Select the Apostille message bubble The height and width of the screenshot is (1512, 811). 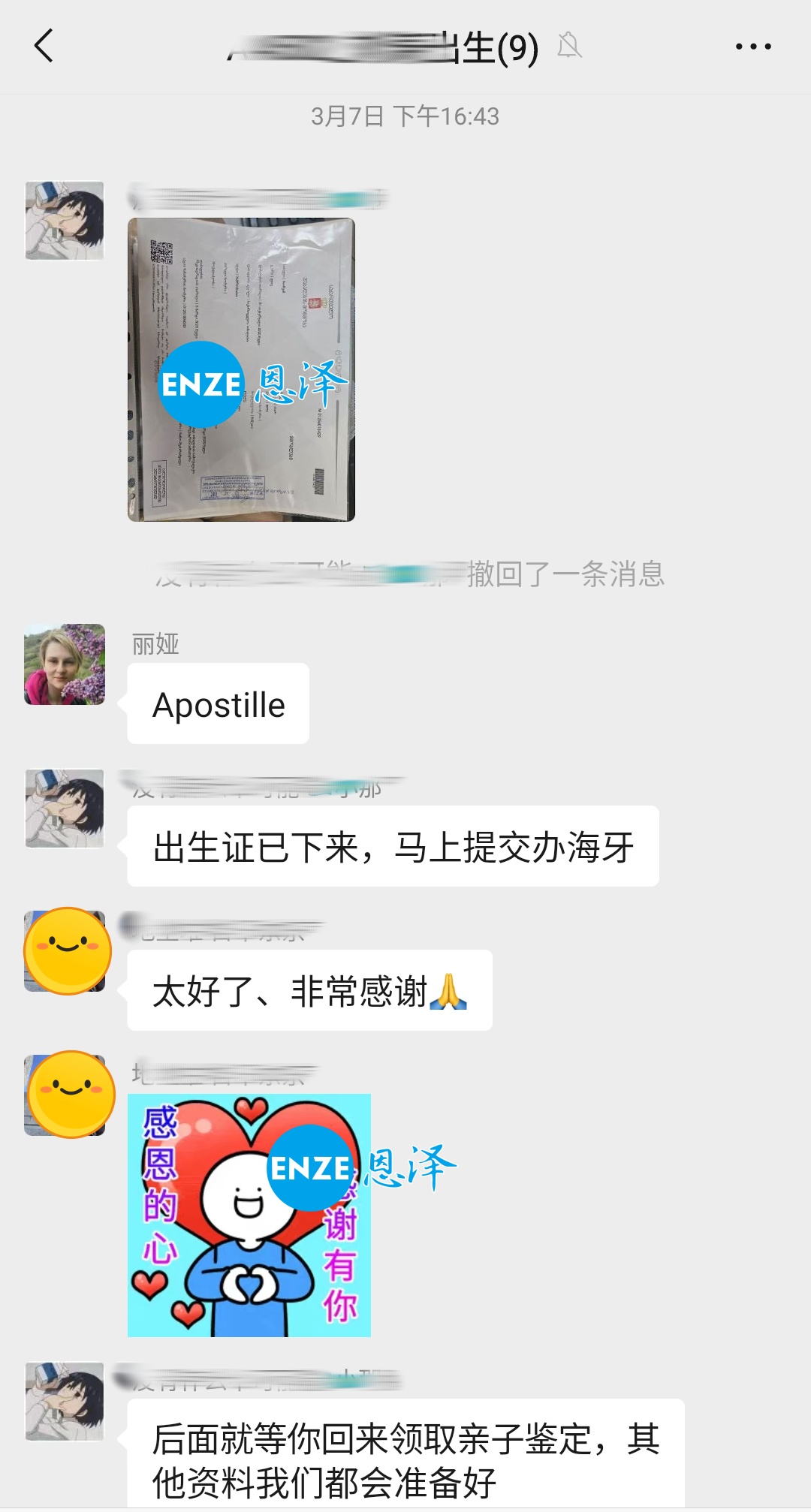218,704
